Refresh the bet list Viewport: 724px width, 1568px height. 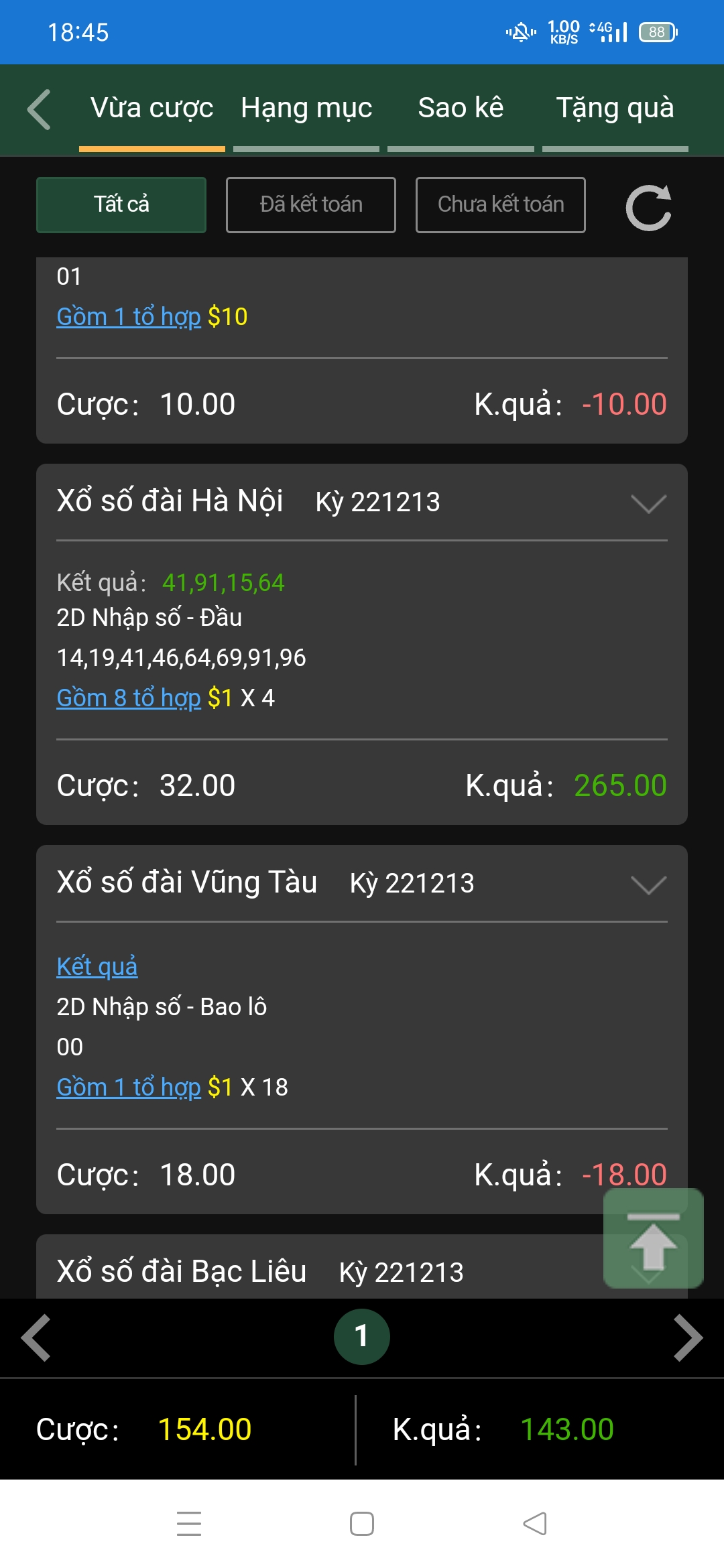(648, 207)
